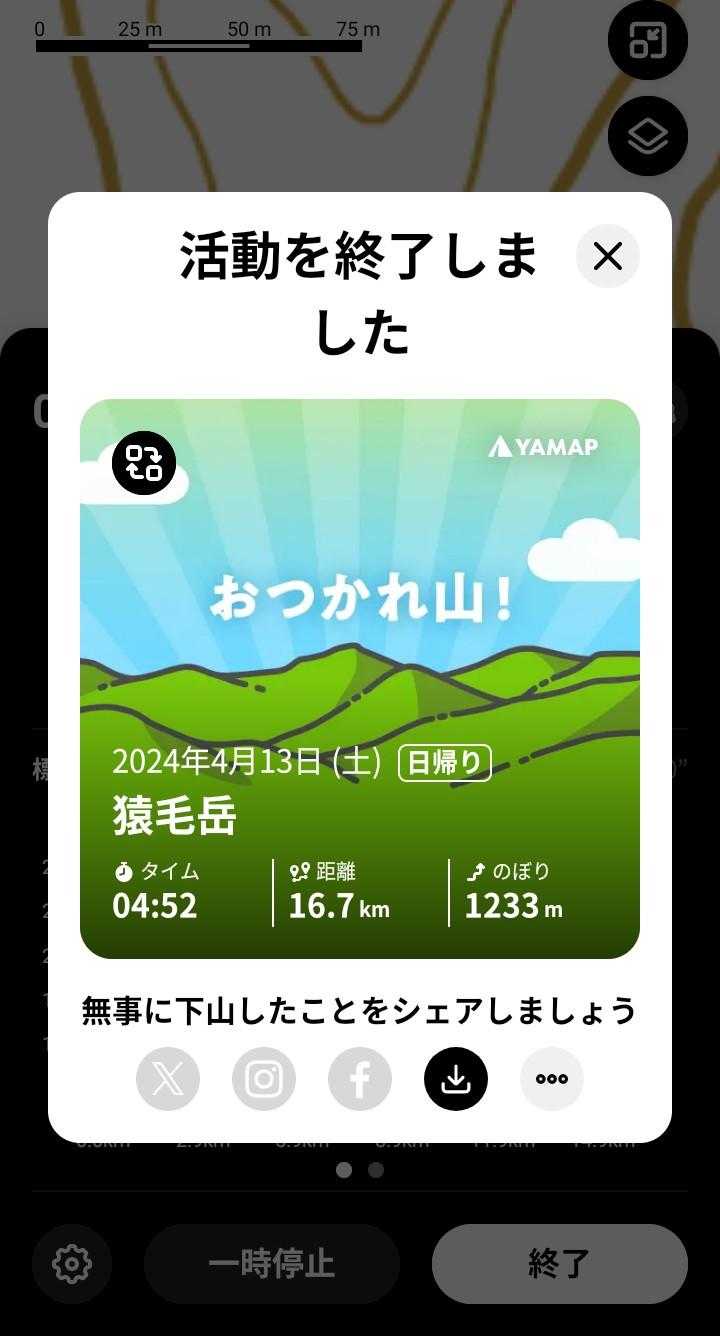The height and width of the screenshot is (1336, 720).
Task: Share the activity to Instagram
Action: 264,1079
